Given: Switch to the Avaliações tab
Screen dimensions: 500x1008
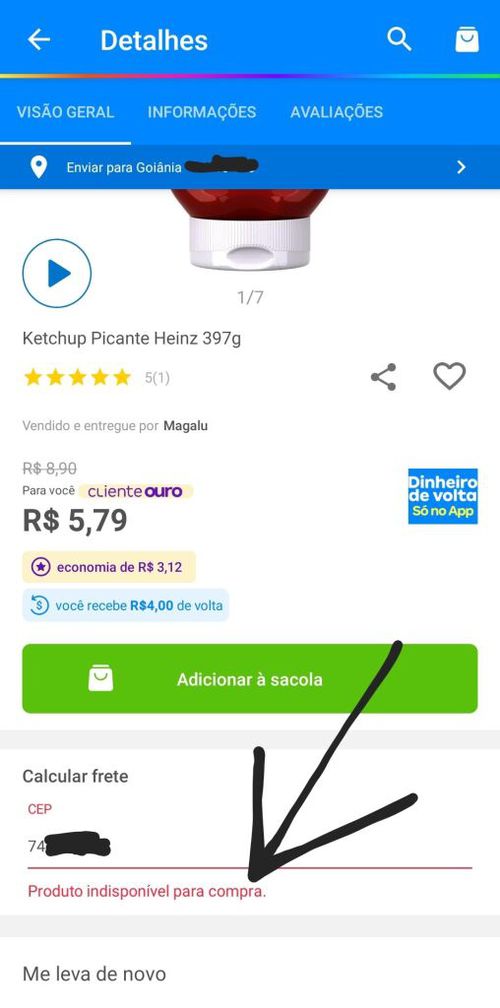Looking at the screenshot, I should 336,112.
